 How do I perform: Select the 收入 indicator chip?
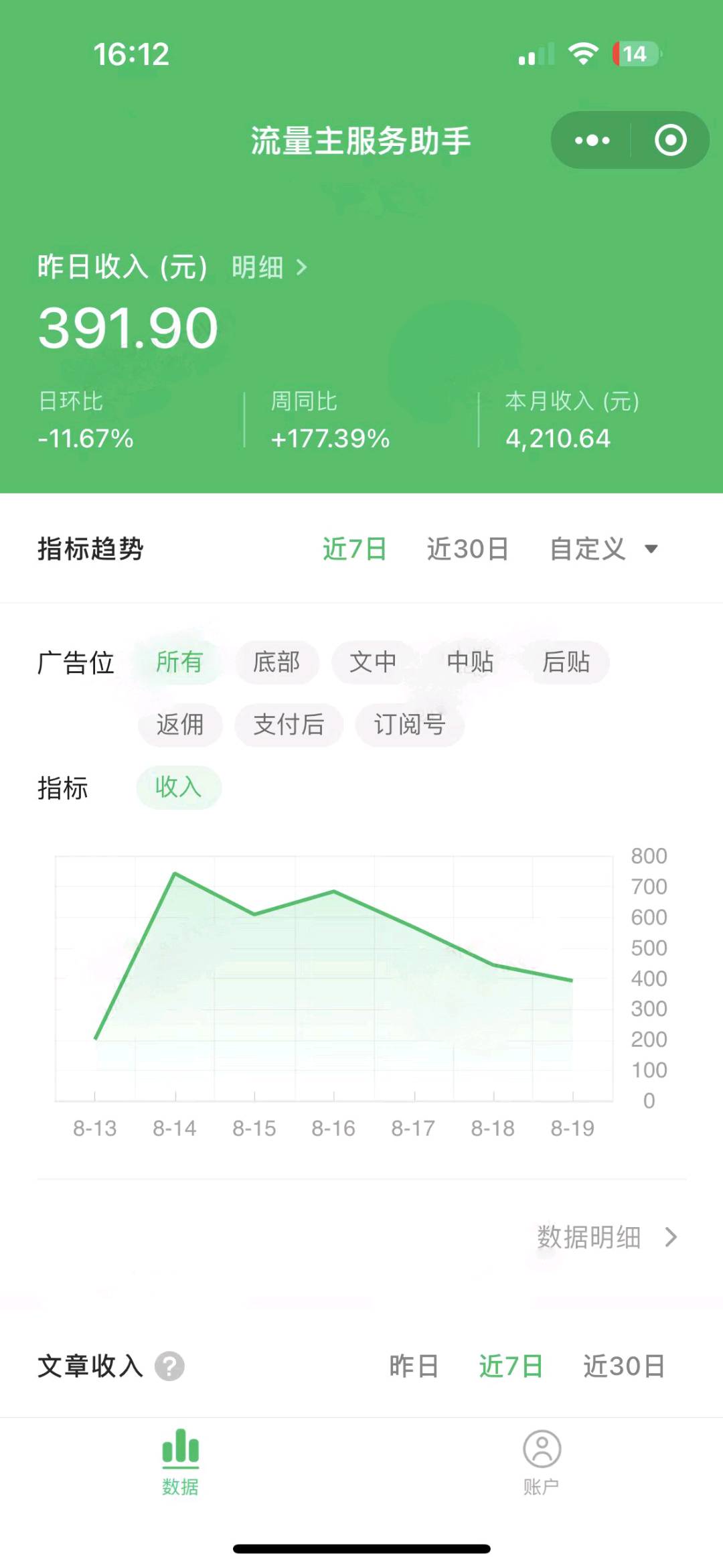click(178, 787)
